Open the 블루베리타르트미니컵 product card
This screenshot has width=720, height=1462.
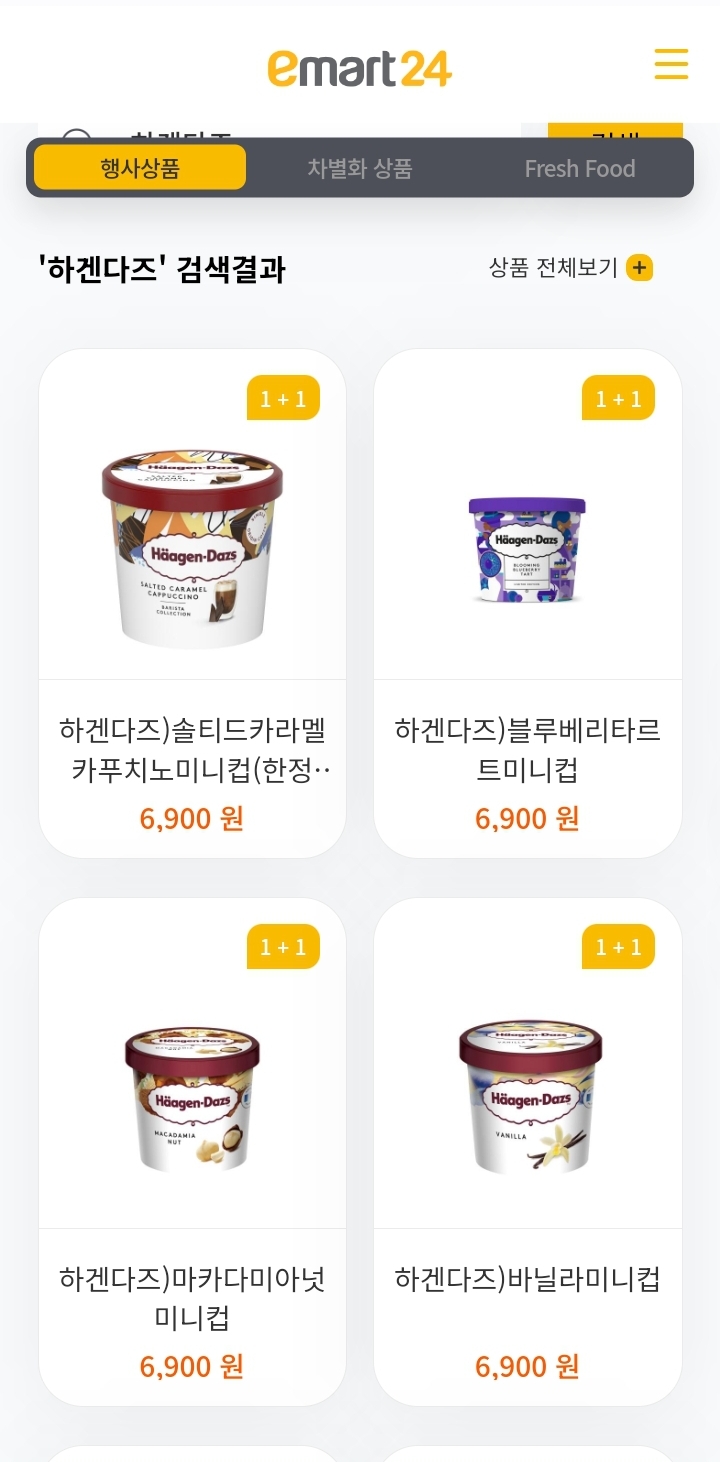click(x=528, y=603)
